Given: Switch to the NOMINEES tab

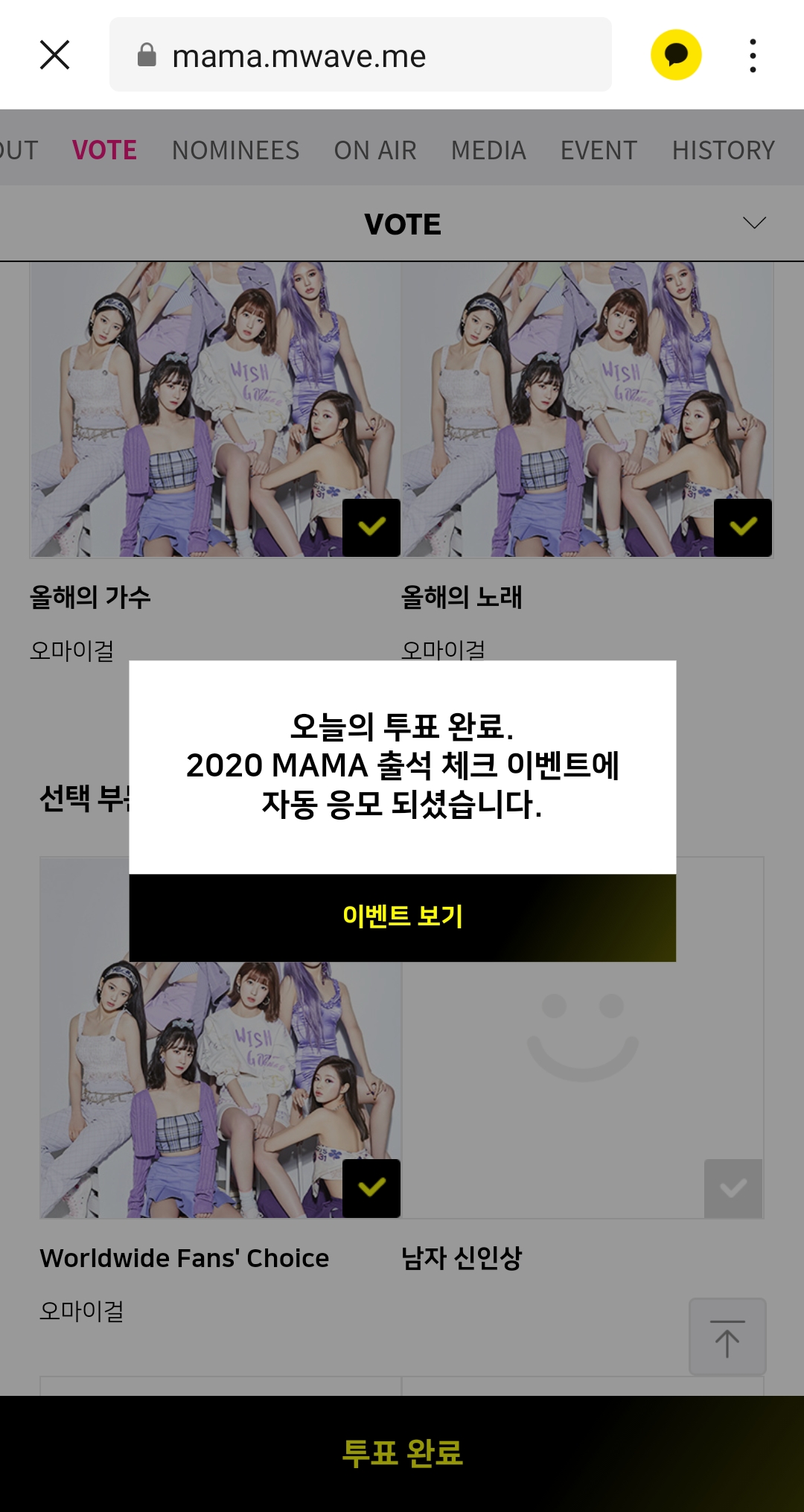Looking at the screenshot, I should [x=235, y=150].
